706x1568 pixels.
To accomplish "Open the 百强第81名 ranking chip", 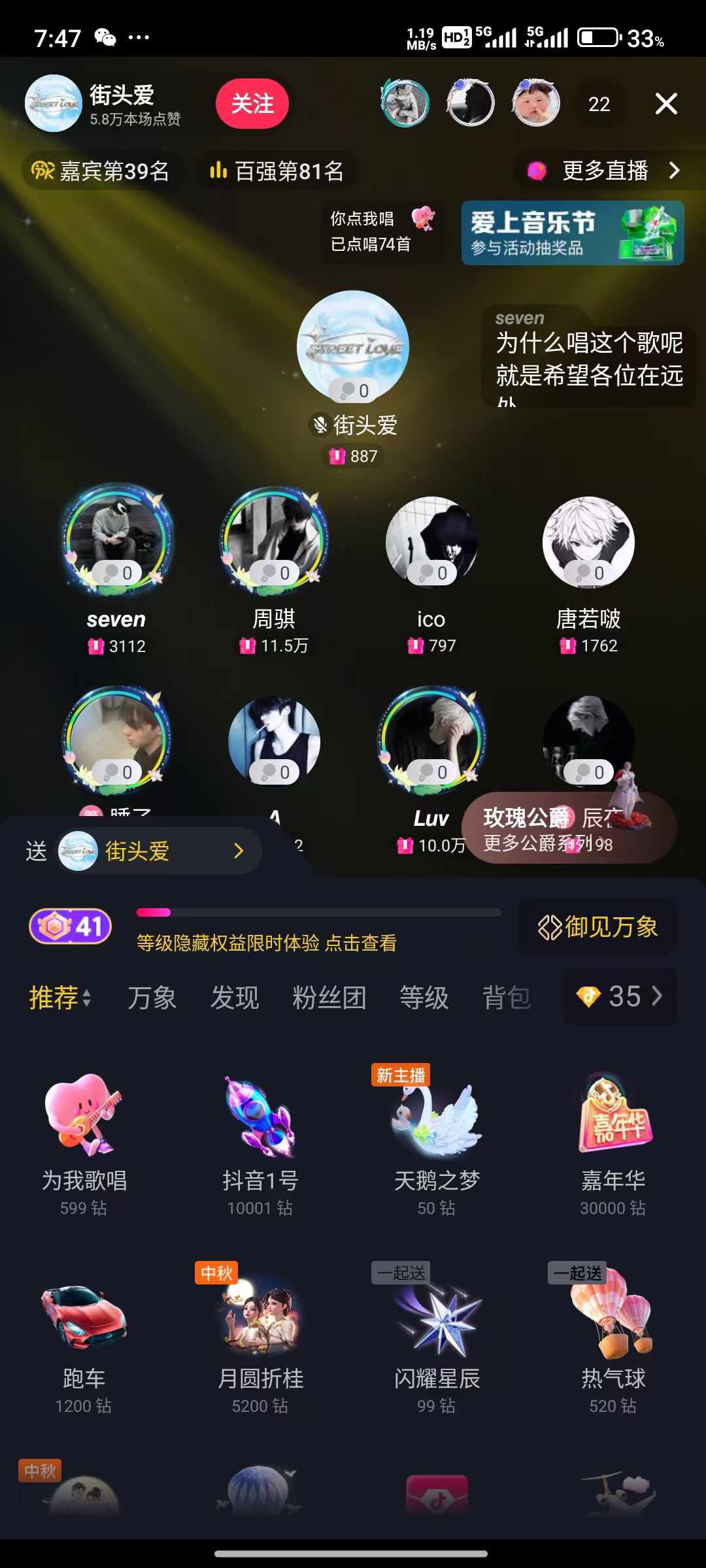I will (277, 171).
